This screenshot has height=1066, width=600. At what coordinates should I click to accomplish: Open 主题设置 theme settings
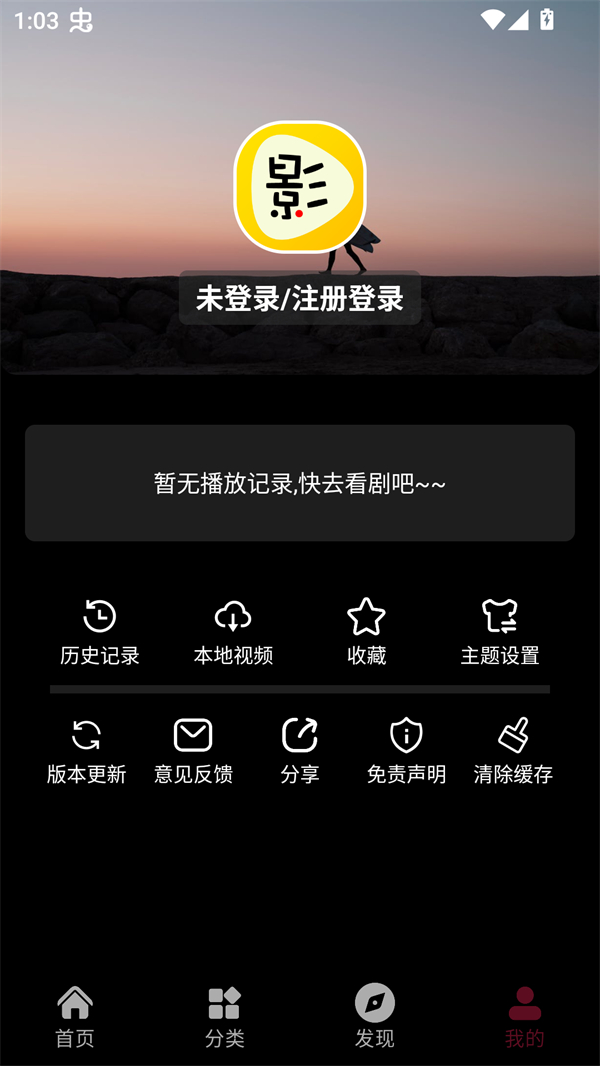coord(500,631)
